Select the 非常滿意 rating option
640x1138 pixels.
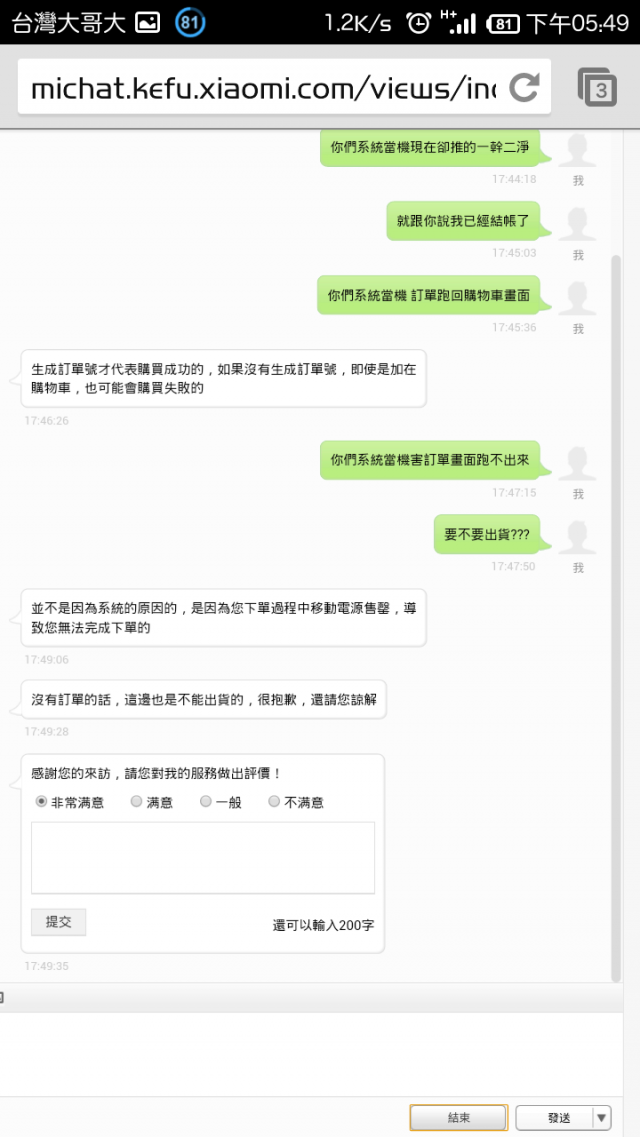42,802
